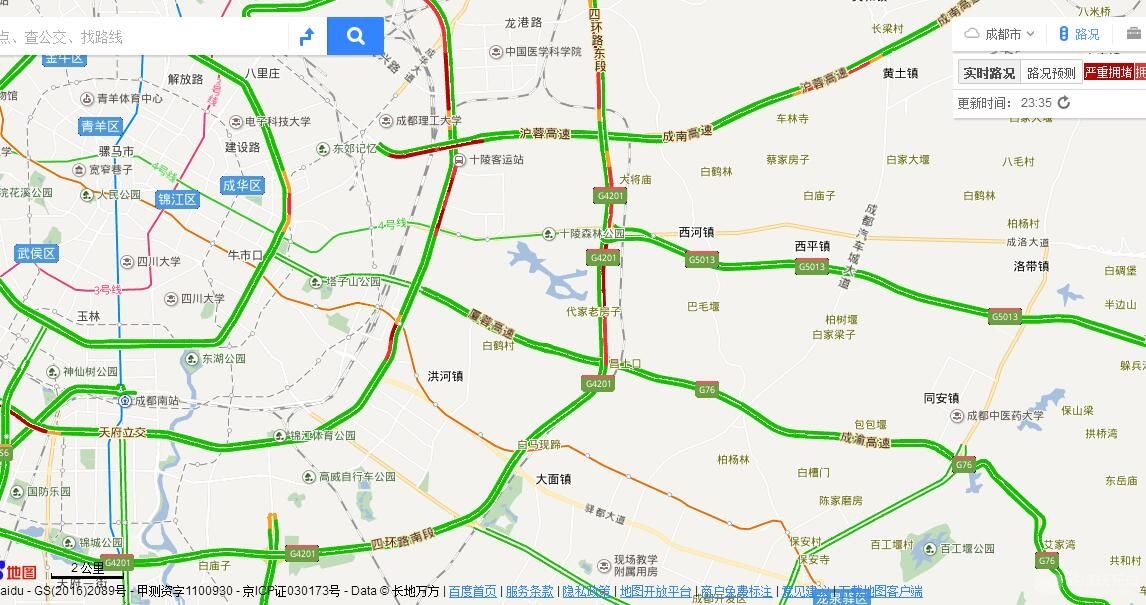Open the 地图开放平台 link
1146x605 pixels.
click(655, 592)
